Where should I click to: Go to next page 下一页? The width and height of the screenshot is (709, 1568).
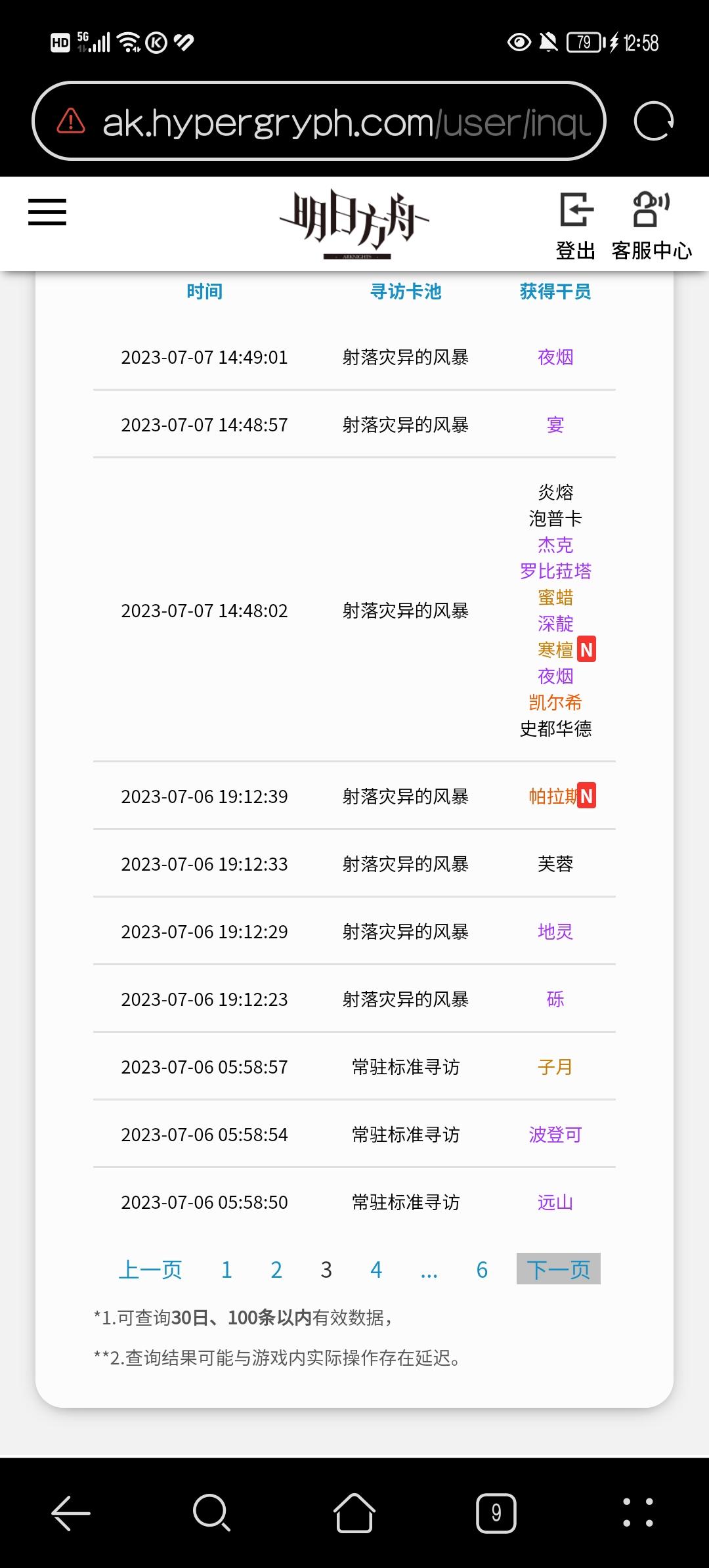click(x=558, y=1269)
